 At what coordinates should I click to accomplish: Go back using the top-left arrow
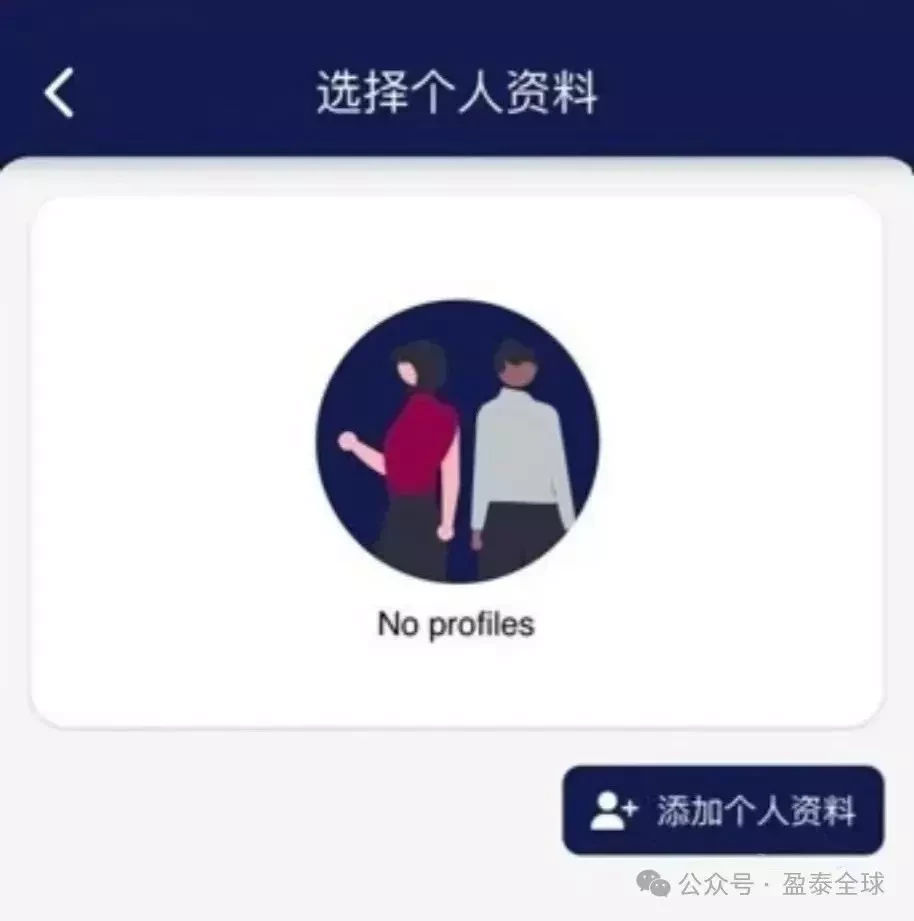coord(59,93)
